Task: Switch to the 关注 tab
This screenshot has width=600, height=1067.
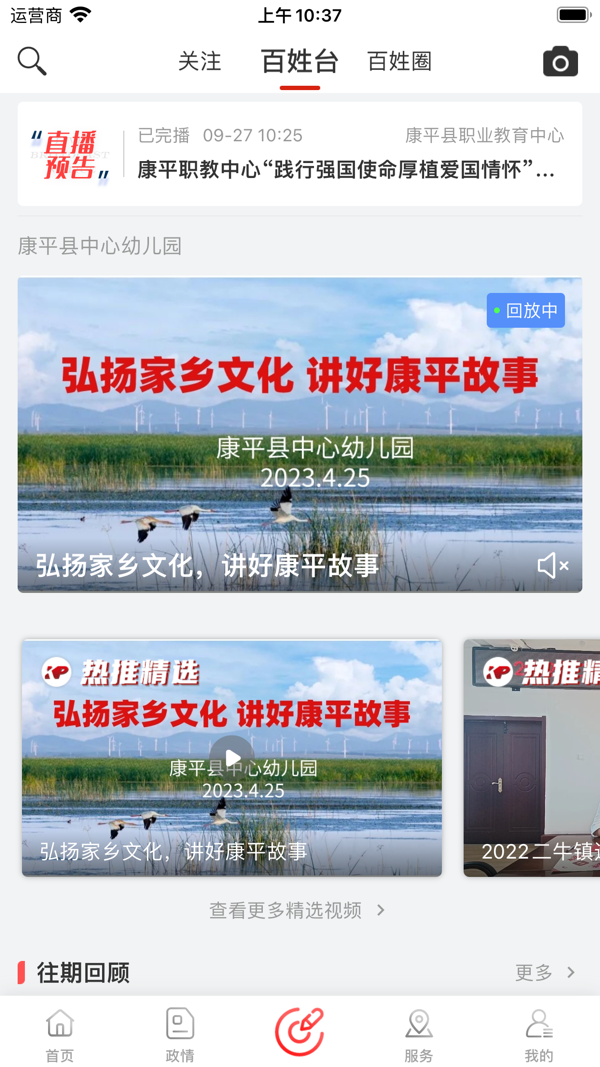Action: [x=199, y=61]
